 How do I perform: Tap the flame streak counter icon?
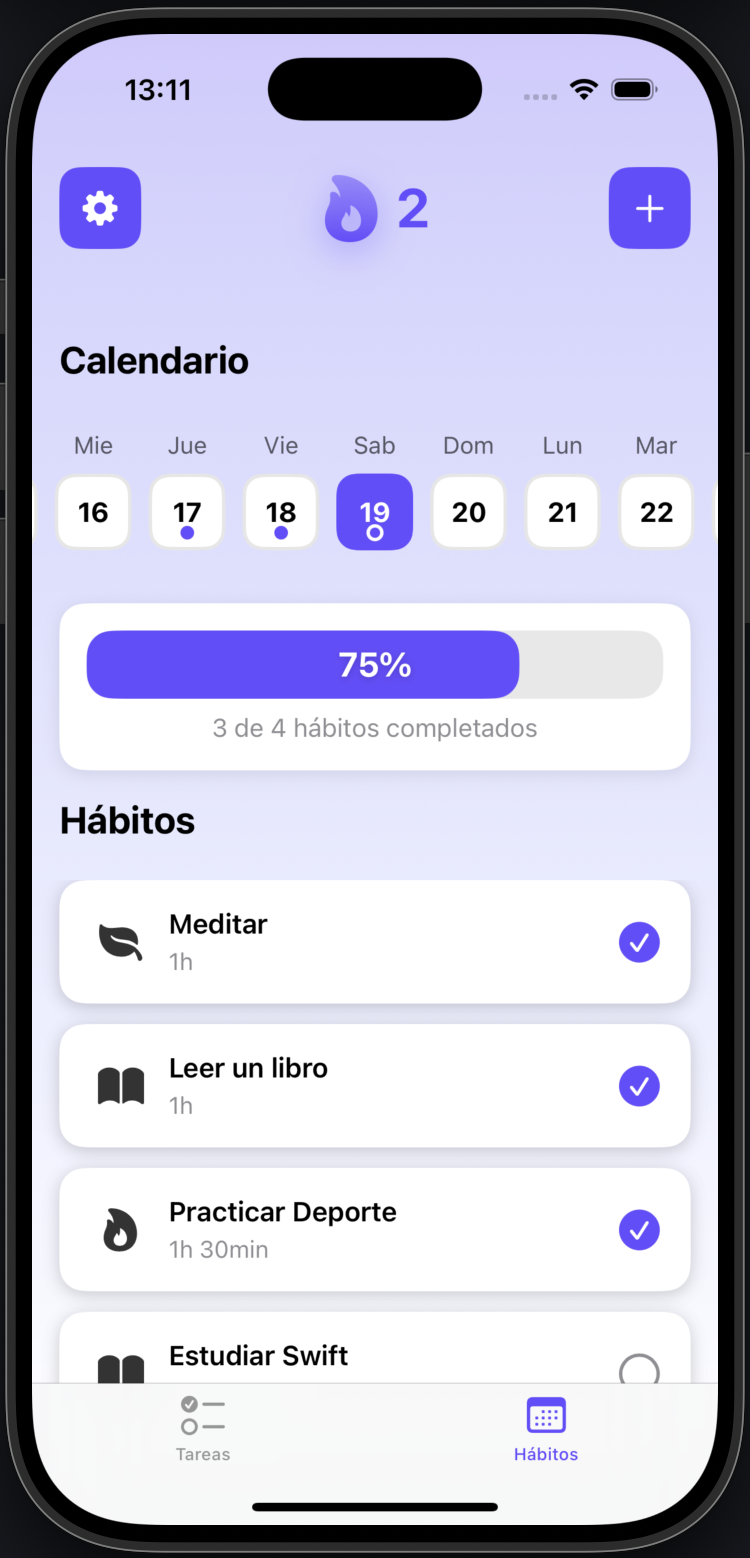[x=348, y=208]
